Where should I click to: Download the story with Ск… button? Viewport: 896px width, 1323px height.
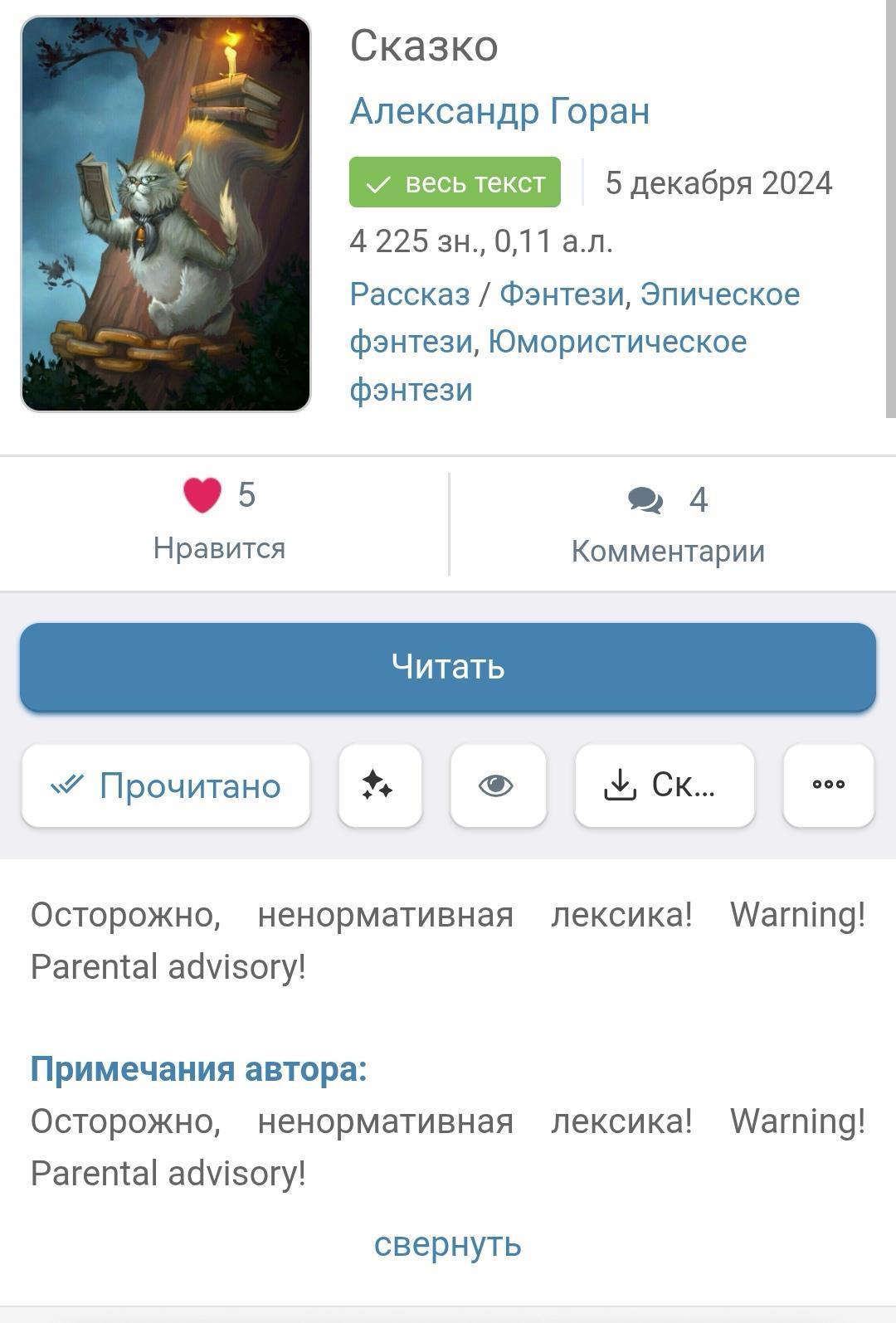[x=665, y=786]
